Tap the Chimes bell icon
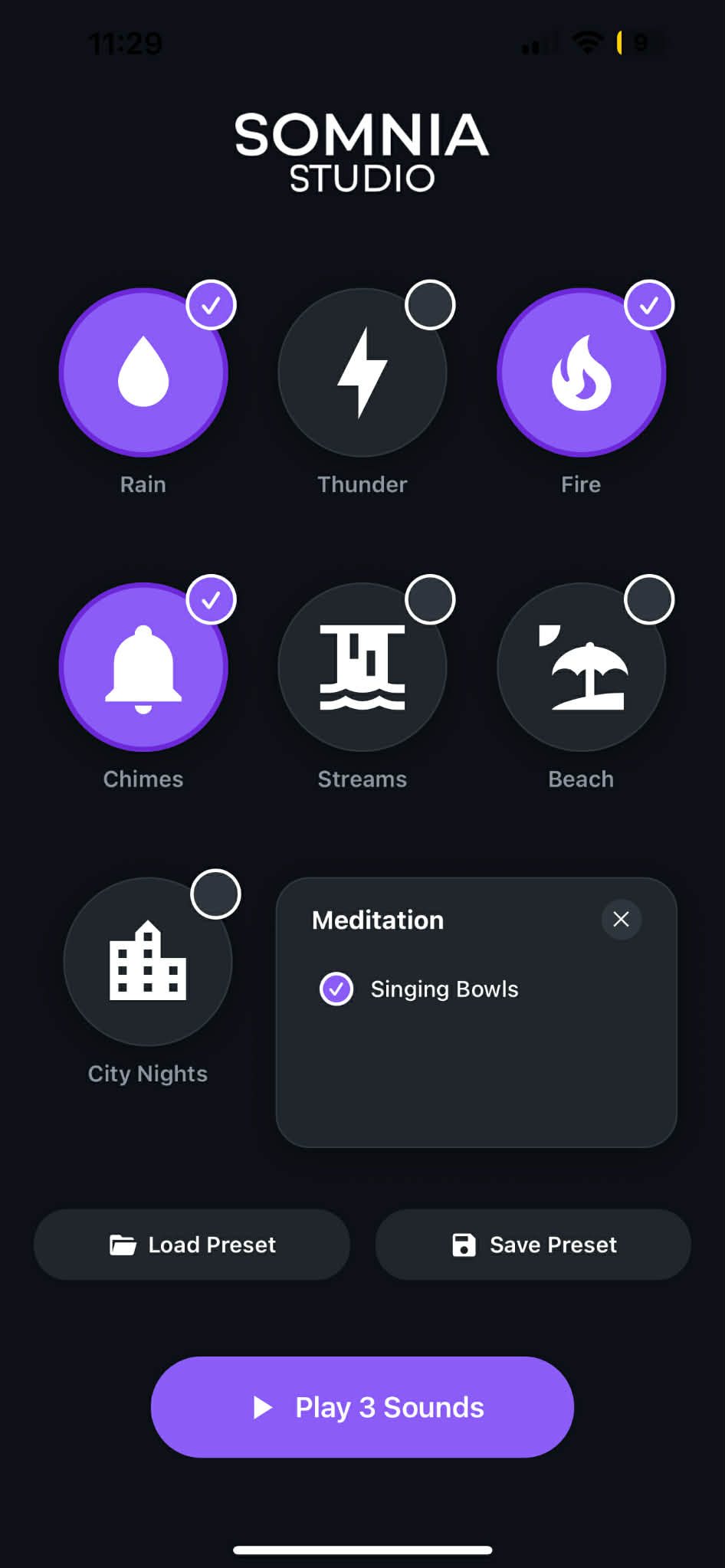 (x=143, y=668)
